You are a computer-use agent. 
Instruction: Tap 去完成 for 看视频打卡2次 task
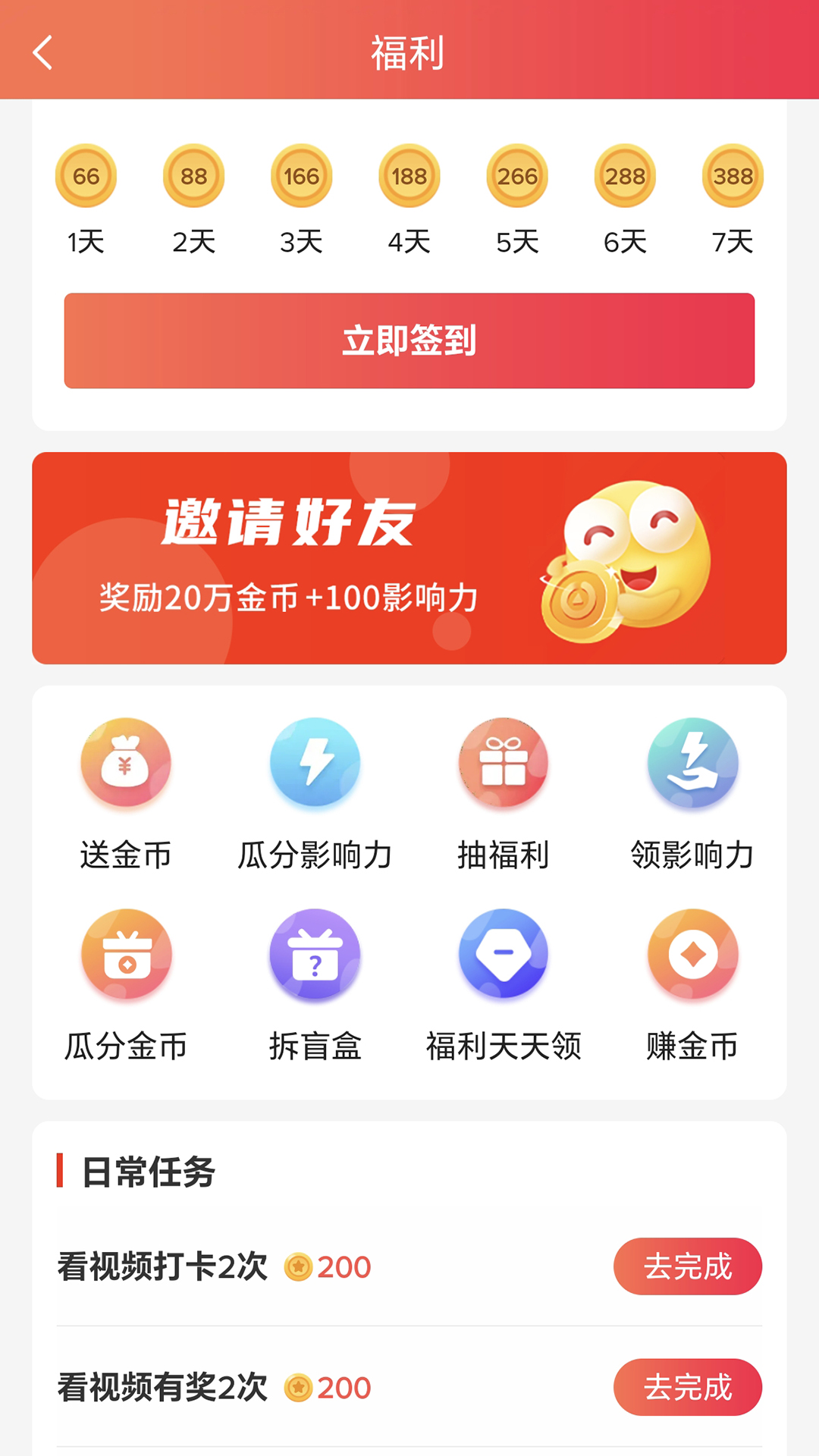click(x=687, y=1265)
